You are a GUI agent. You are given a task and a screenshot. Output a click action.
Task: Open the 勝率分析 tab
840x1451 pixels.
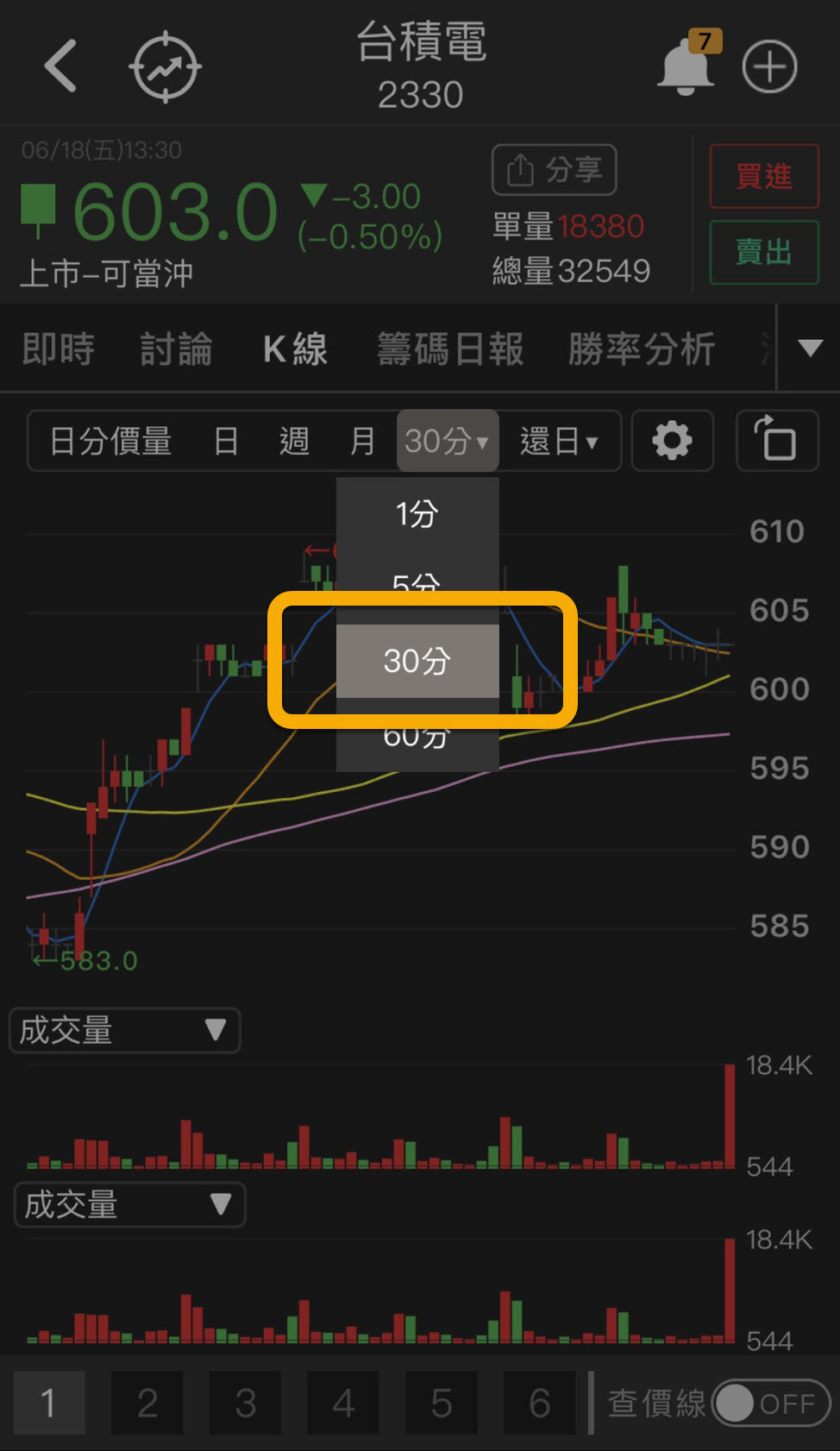tap(641, 349)
